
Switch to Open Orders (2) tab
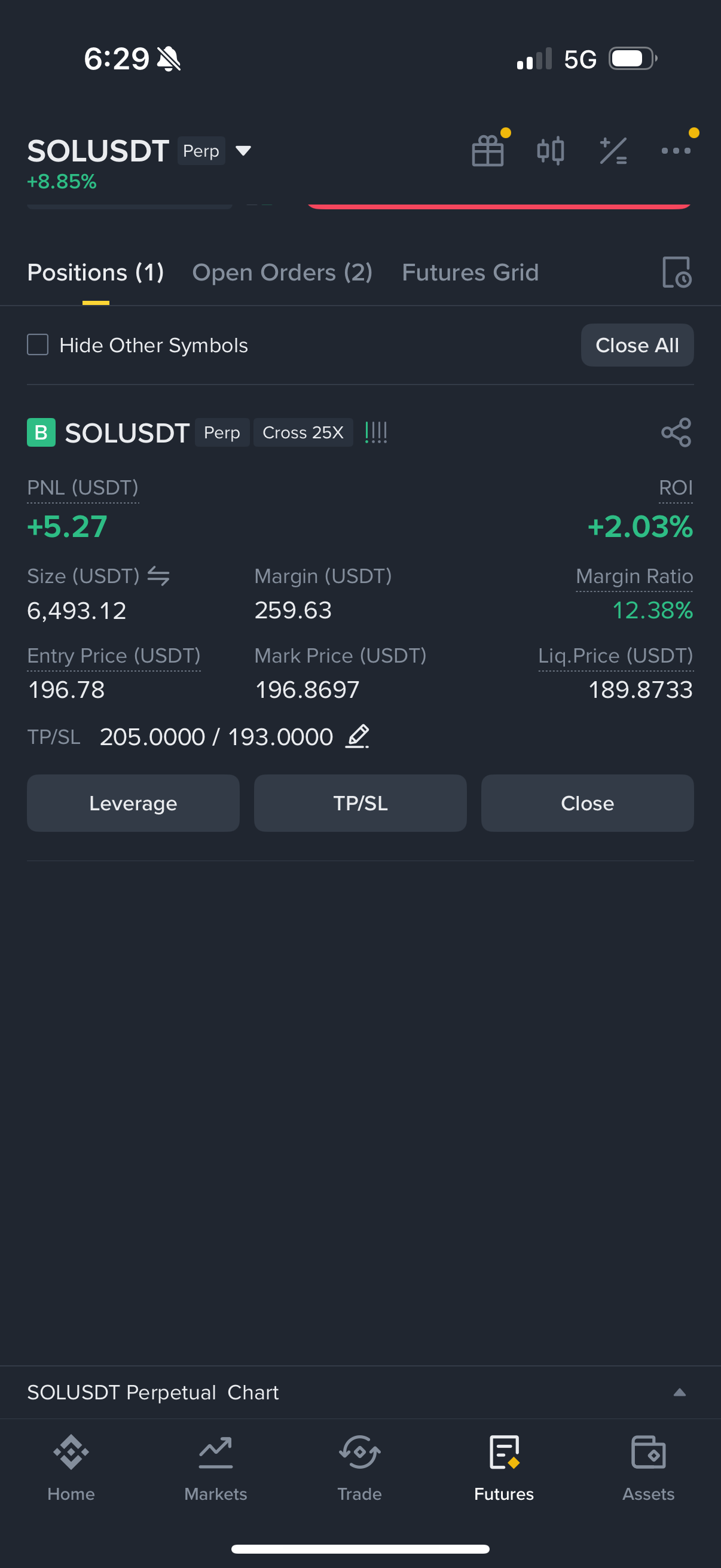[x=282, y=272]
